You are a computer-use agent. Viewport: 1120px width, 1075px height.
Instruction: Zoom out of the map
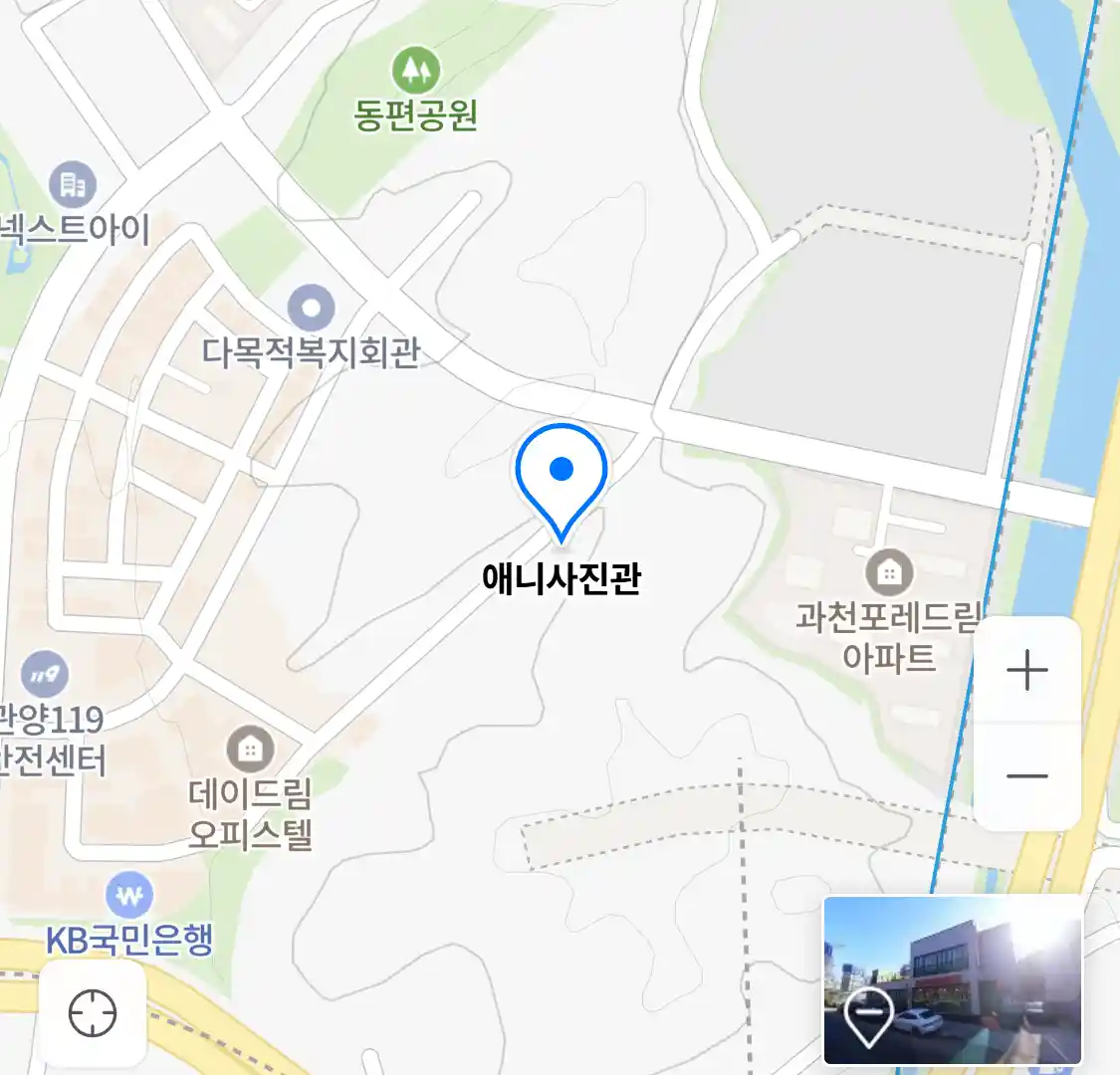pos(1026,776)
